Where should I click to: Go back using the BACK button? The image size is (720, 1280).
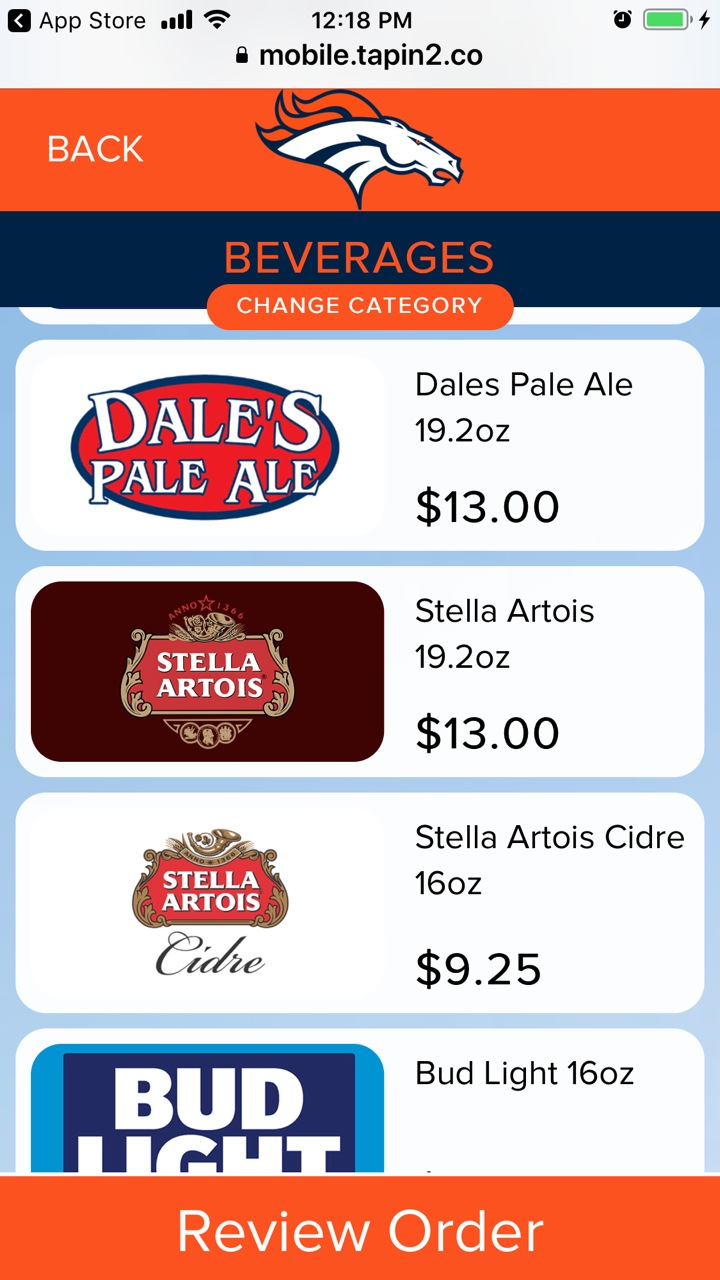point(95,149)
